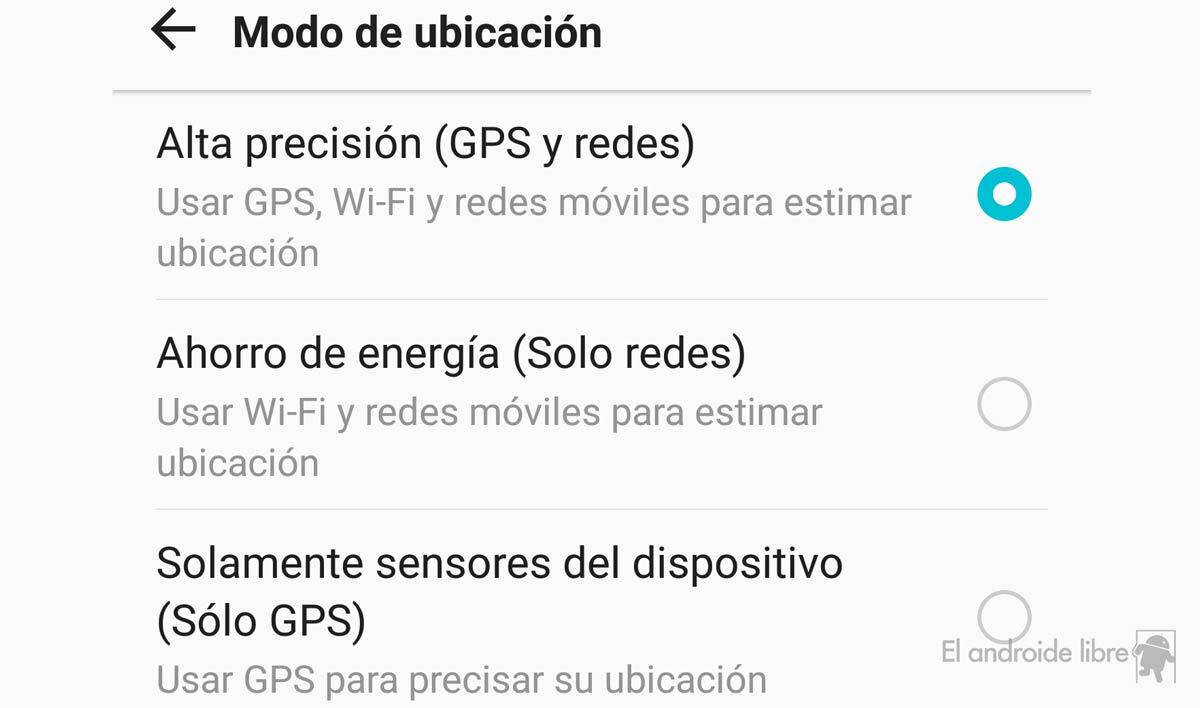The image size is (1200, 708).
Task: Choose Ahorro de energía (Solo redes)
Action: 1003,405
